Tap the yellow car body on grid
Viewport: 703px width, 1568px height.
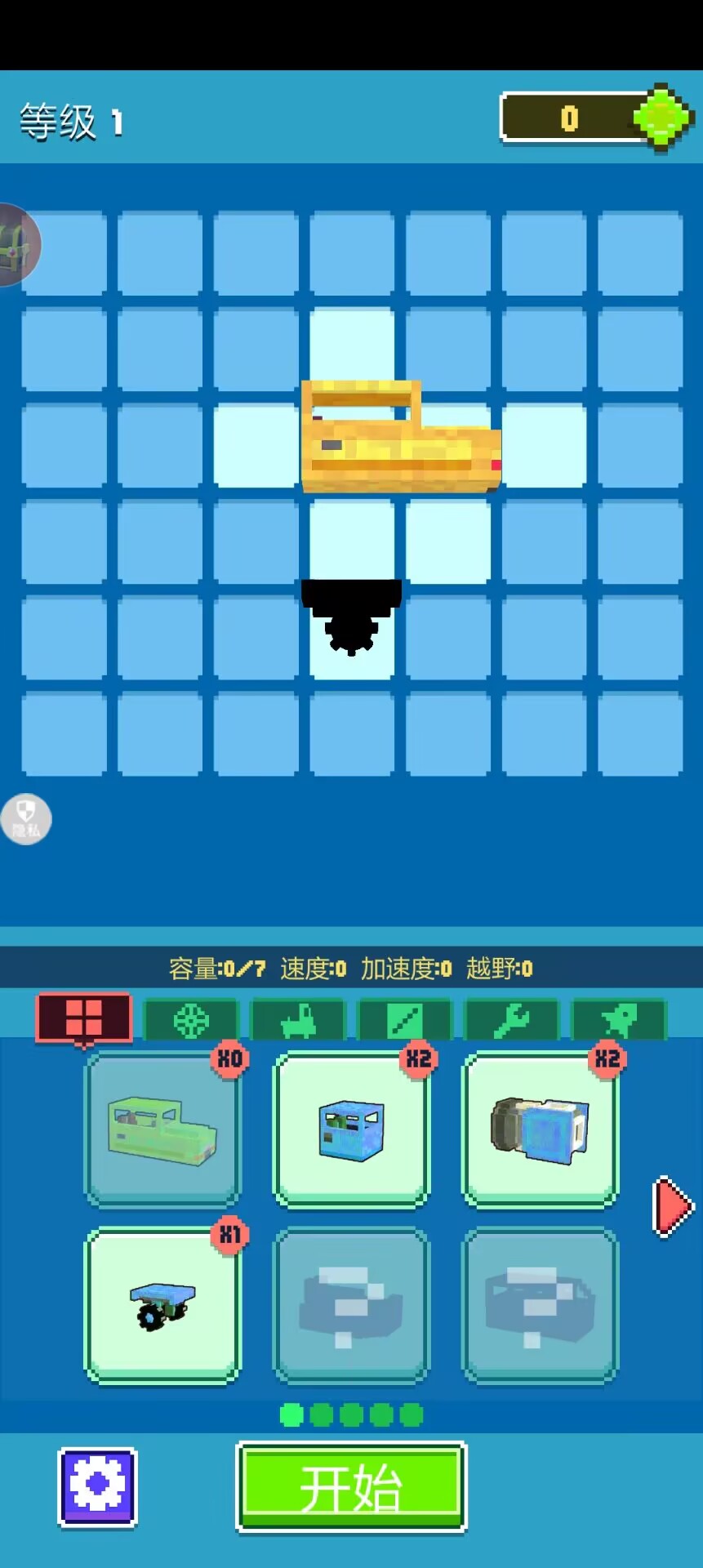click(x=400, y=439)
